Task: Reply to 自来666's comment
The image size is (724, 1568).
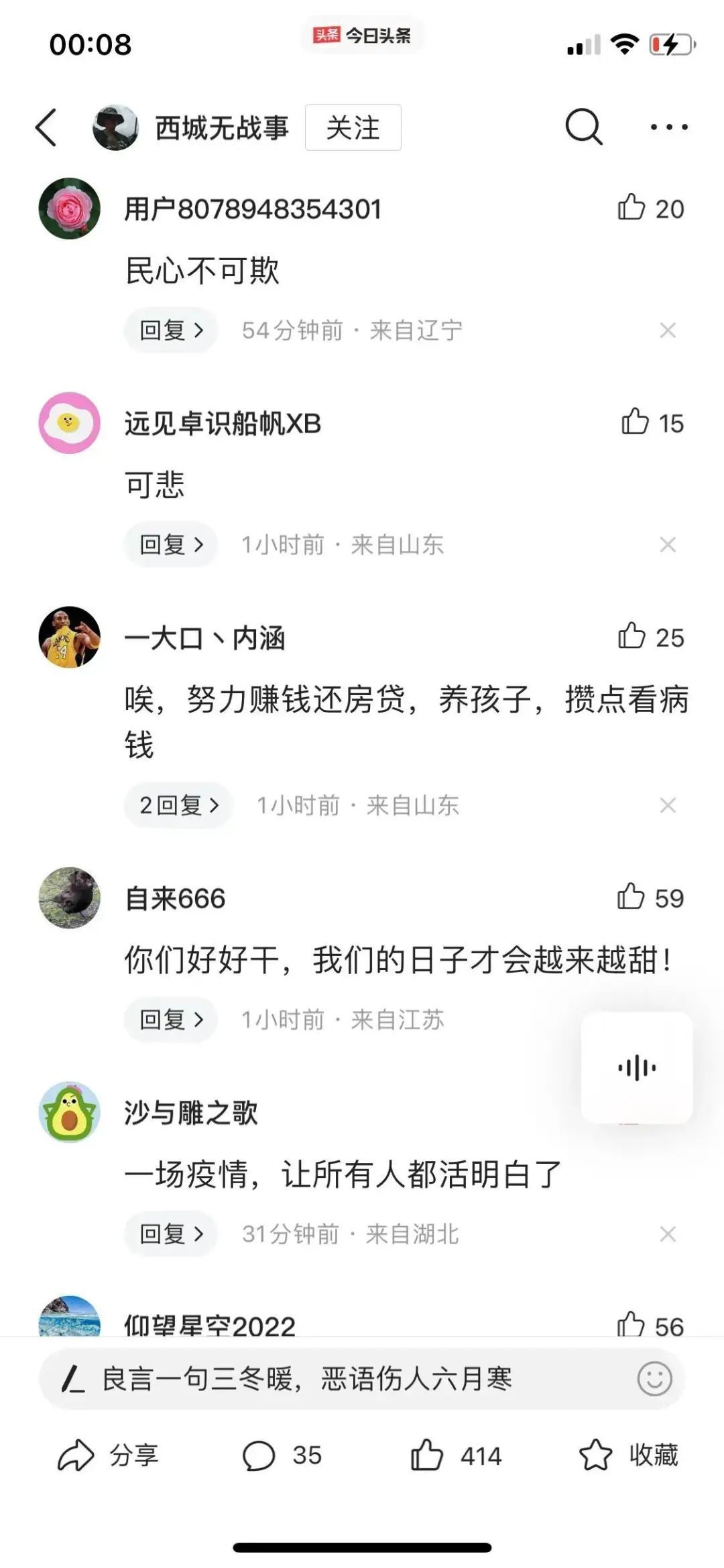Action: (171, 1020)
